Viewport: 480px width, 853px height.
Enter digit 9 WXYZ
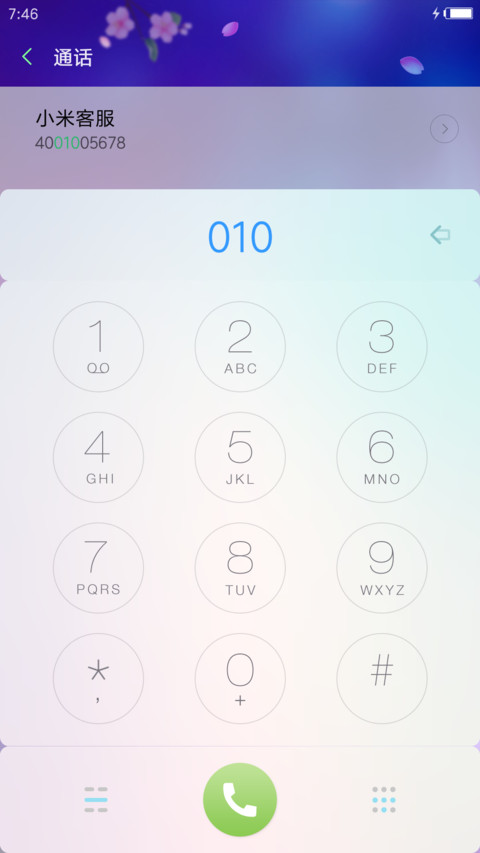[x=381, y=568]
